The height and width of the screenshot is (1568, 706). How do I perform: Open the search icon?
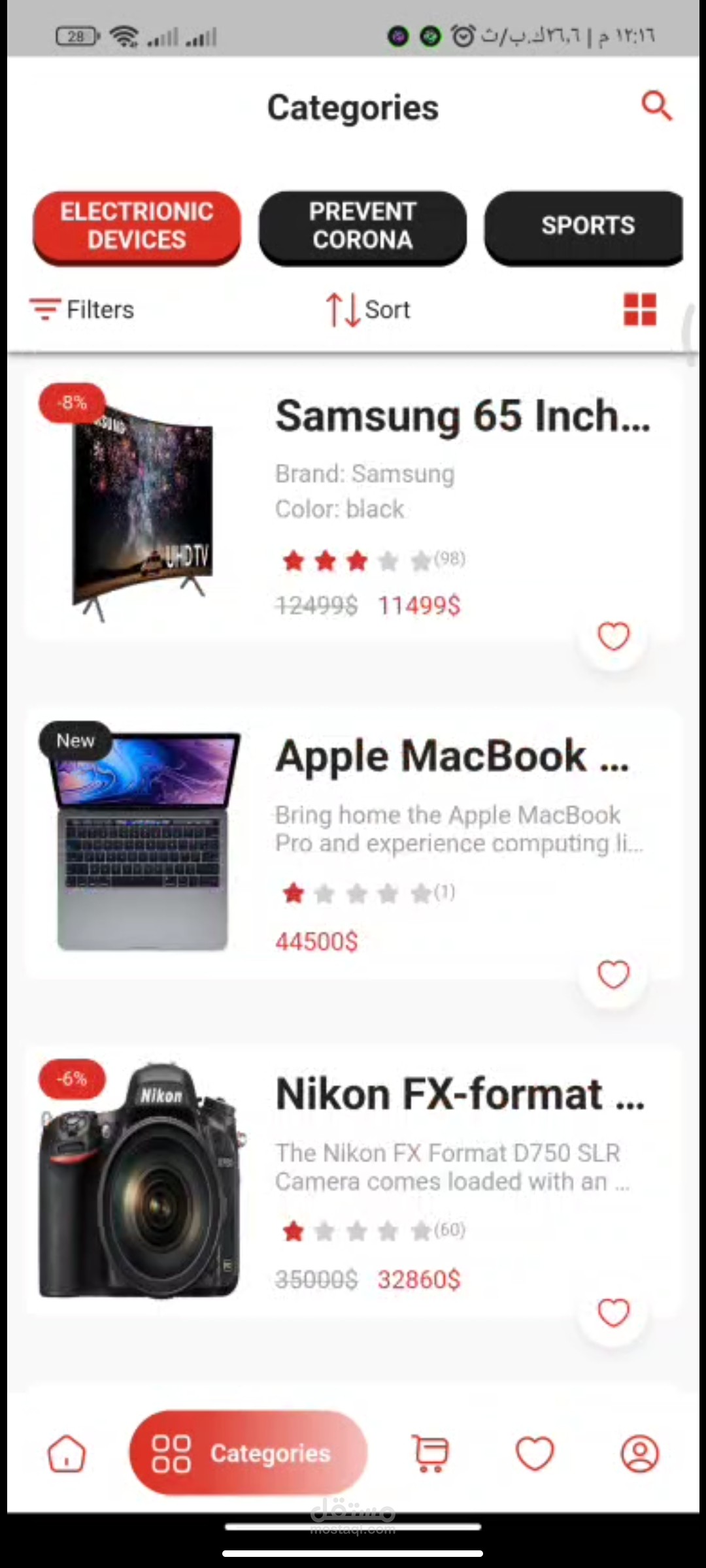click(656, 106)
